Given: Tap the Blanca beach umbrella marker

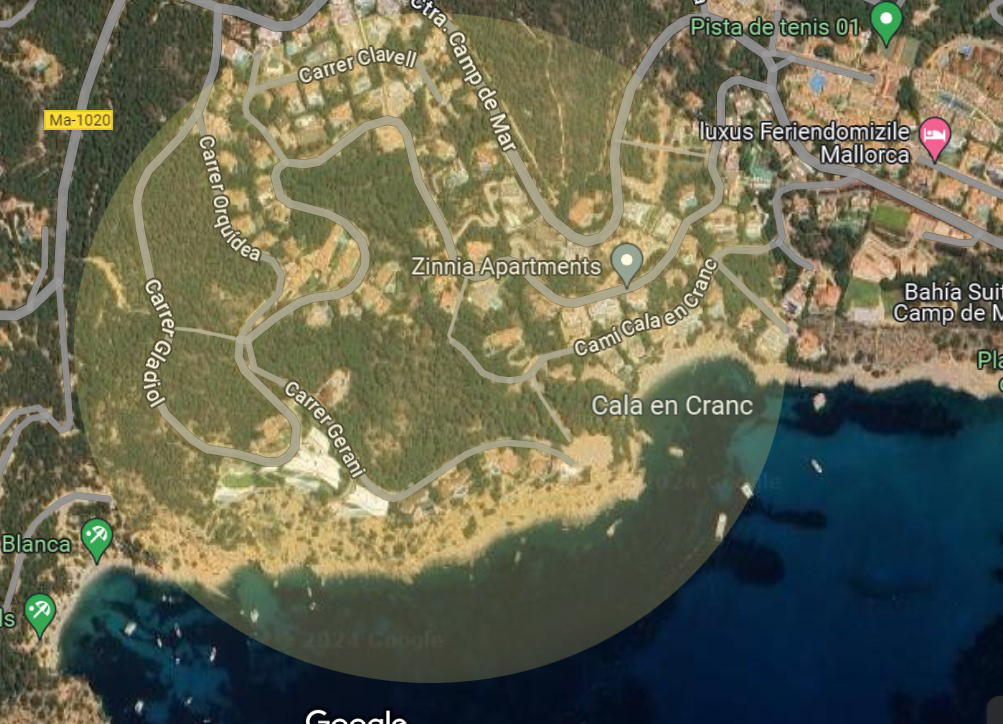Looking at the screenshot, I should [97, 538].
